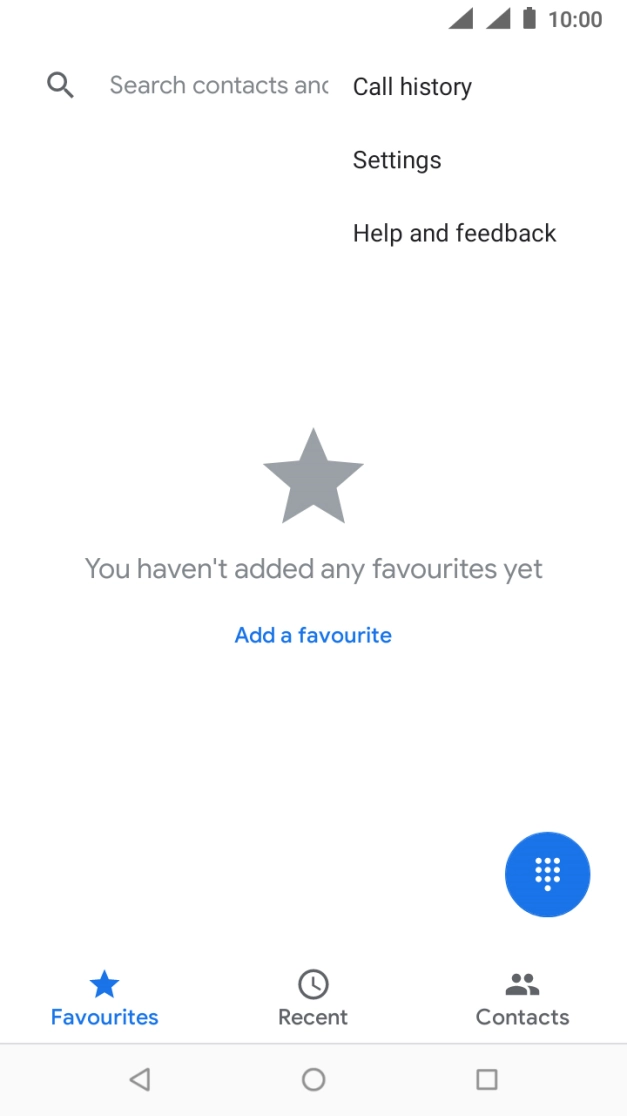Go back with the system back button
The width and height of the screenshot is (627, 1116).
point(140,1079)
